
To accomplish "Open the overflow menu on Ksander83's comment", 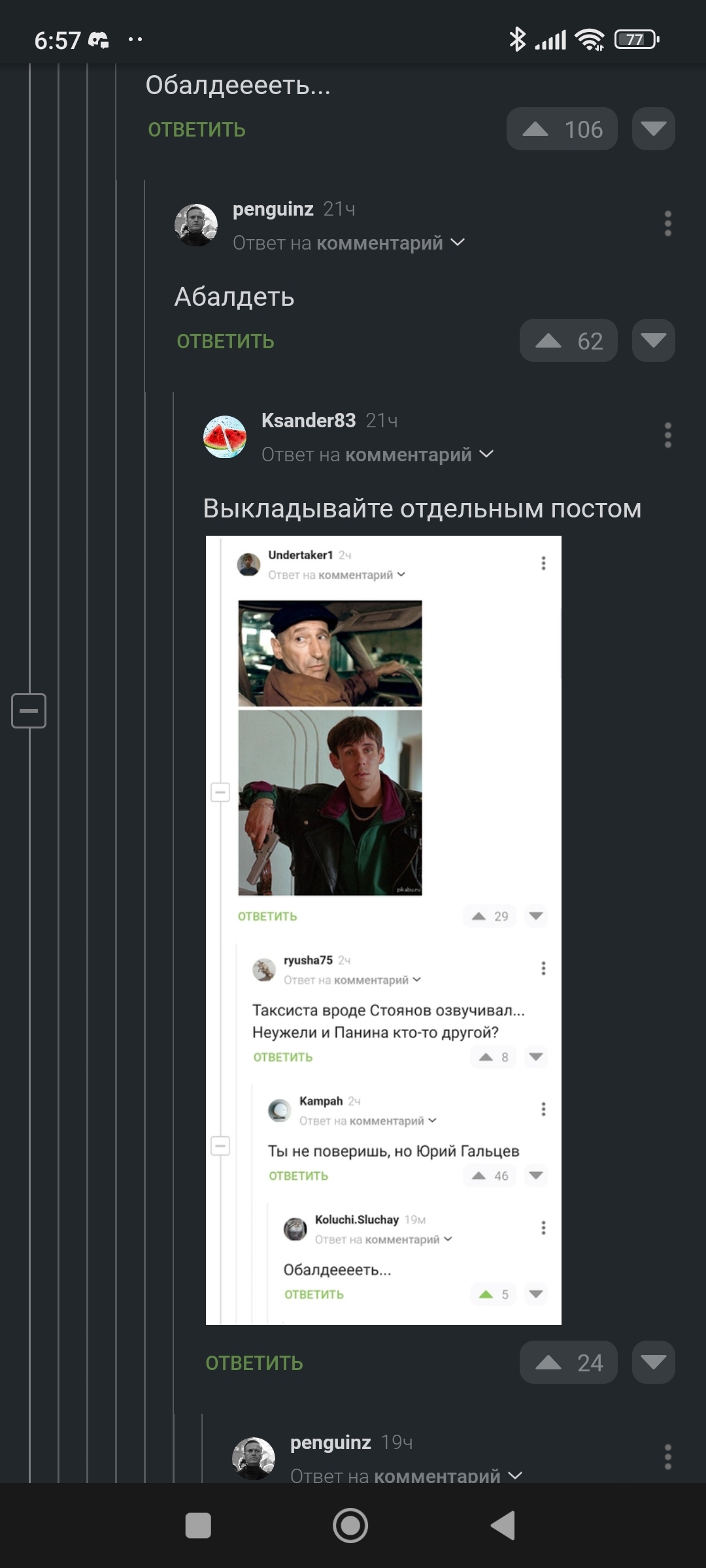I will point(667,435).
